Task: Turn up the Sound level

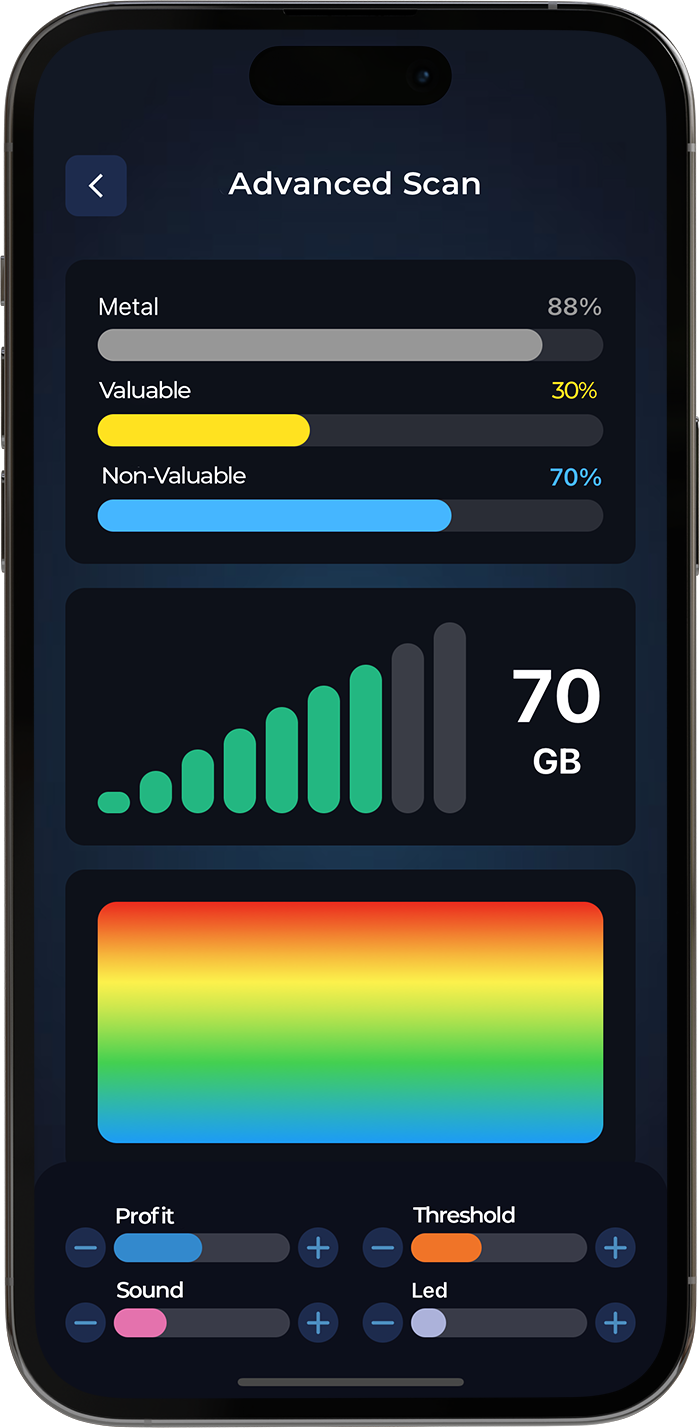Action: [x=318, y=1323]
